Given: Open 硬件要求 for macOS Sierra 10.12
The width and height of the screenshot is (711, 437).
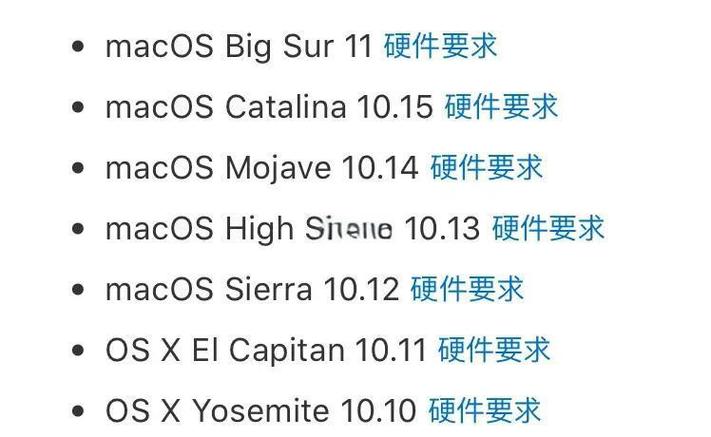Looking at the screenshot, I should coord(467,289).
